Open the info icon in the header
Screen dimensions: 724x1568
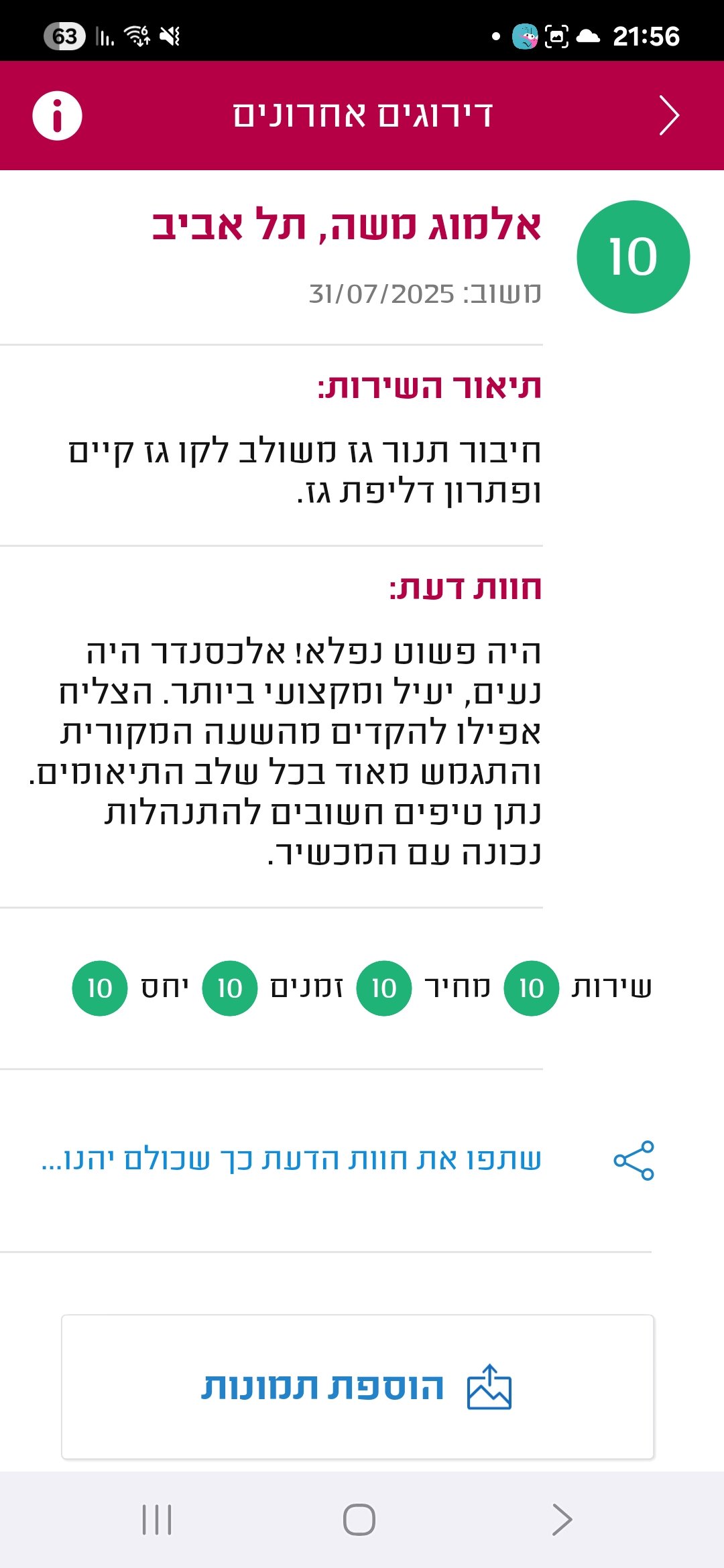(58, 115)
